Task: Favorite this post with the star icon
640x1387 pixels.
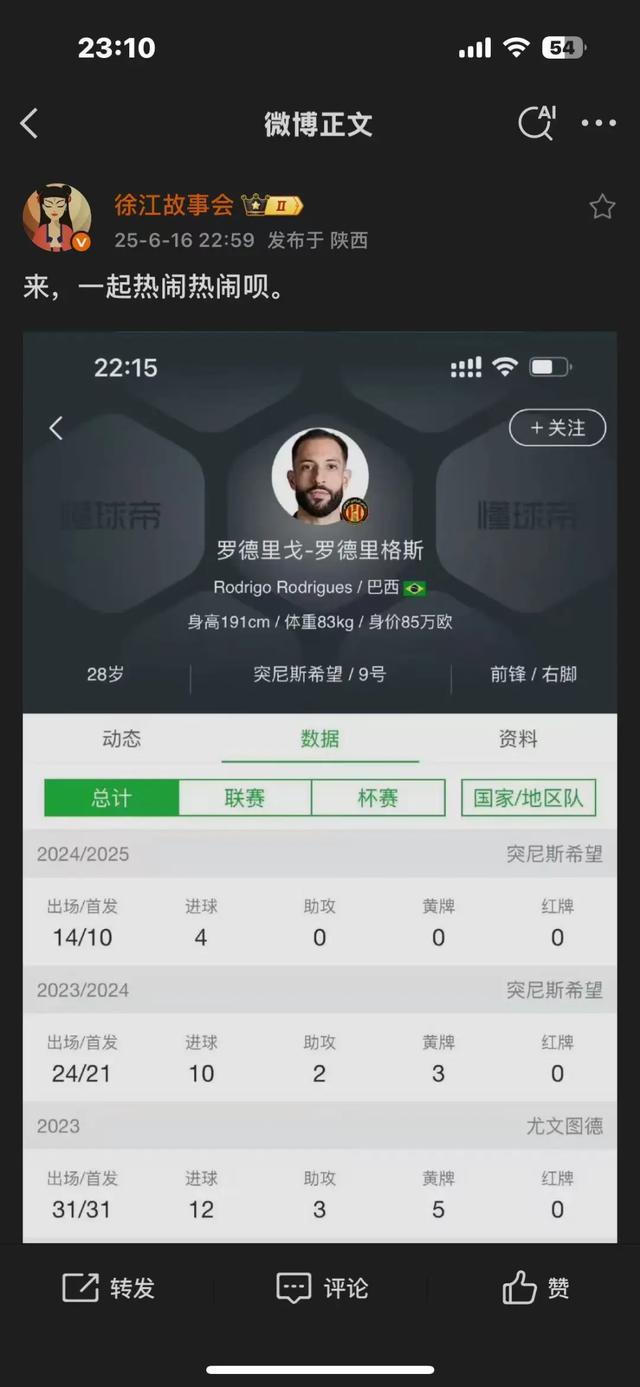Action: coord(602,207)
